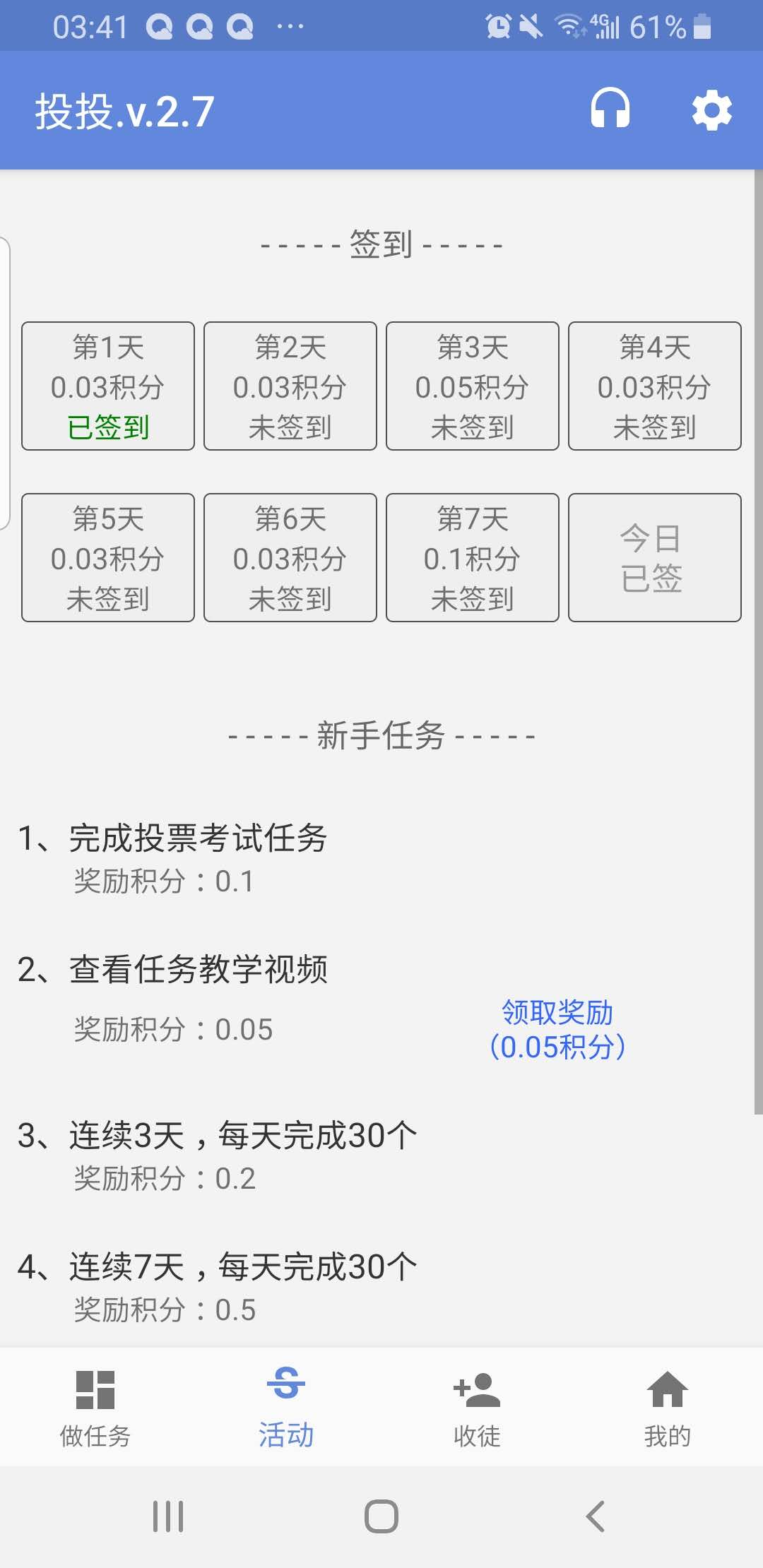Tap the 今日已签 sign-in button
763x1568 pixels.
coord(654,558)
